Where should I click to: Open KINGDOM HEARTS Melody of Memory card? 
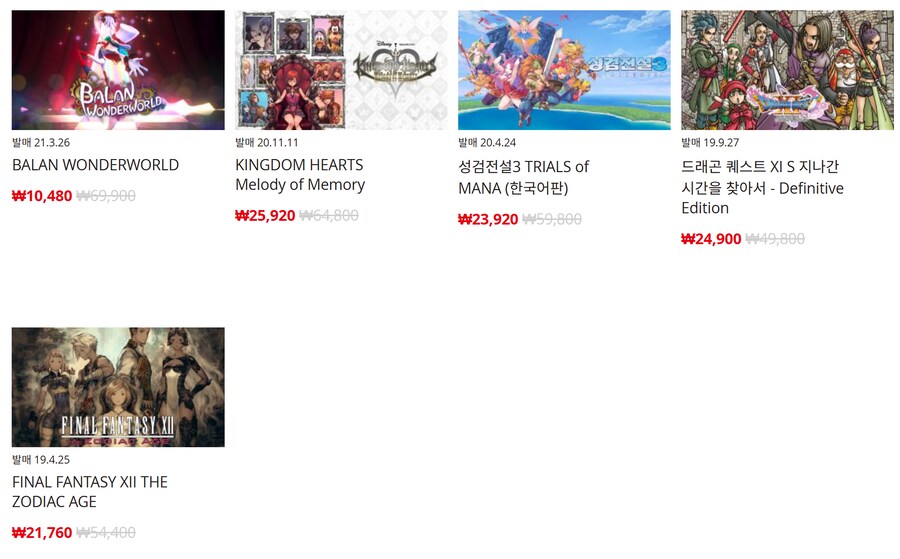pyautogui.click(x=341, y=70)
